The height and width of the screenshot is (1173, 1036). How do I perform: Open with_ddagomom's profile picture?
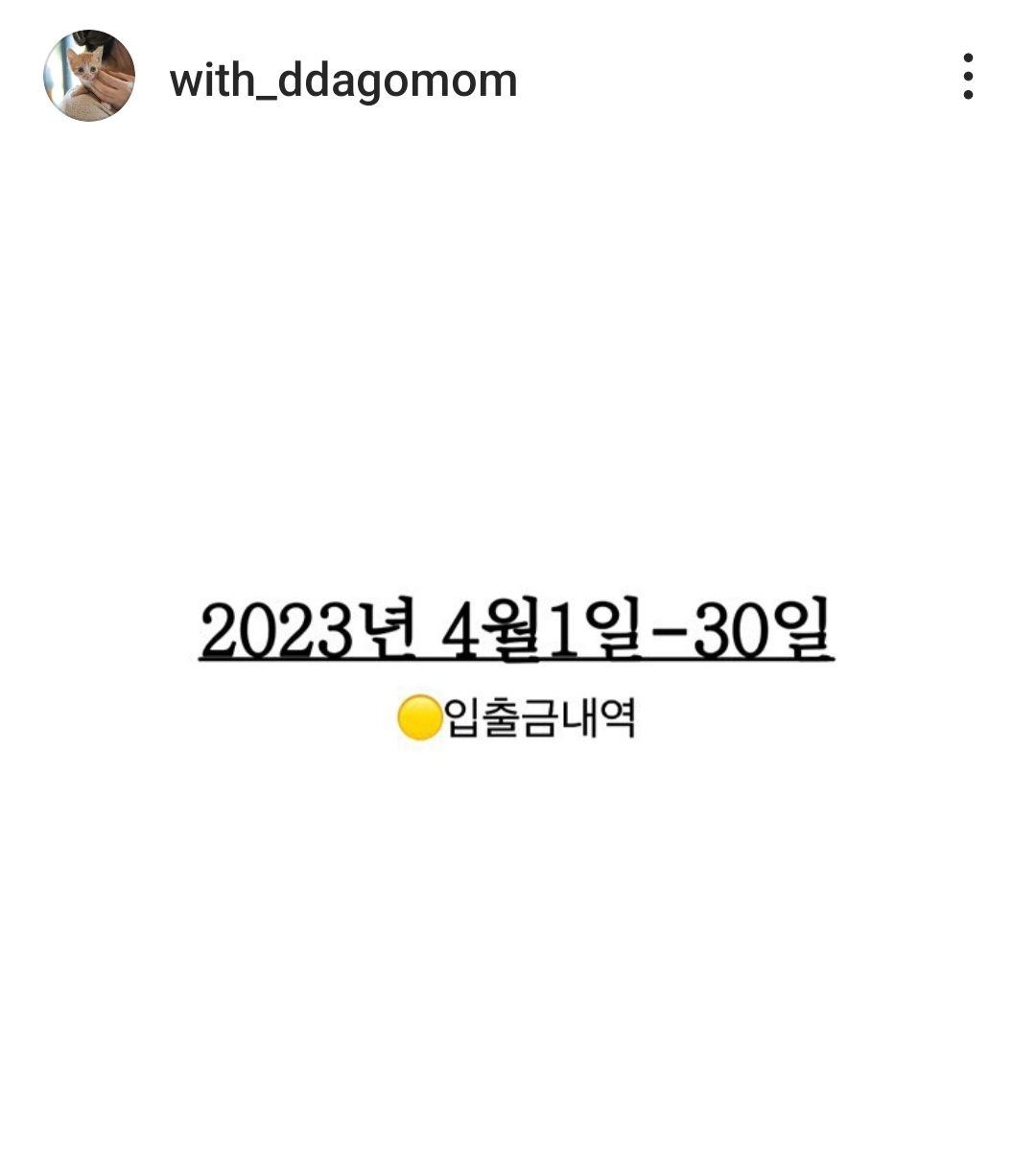click(x=88, y=76)
